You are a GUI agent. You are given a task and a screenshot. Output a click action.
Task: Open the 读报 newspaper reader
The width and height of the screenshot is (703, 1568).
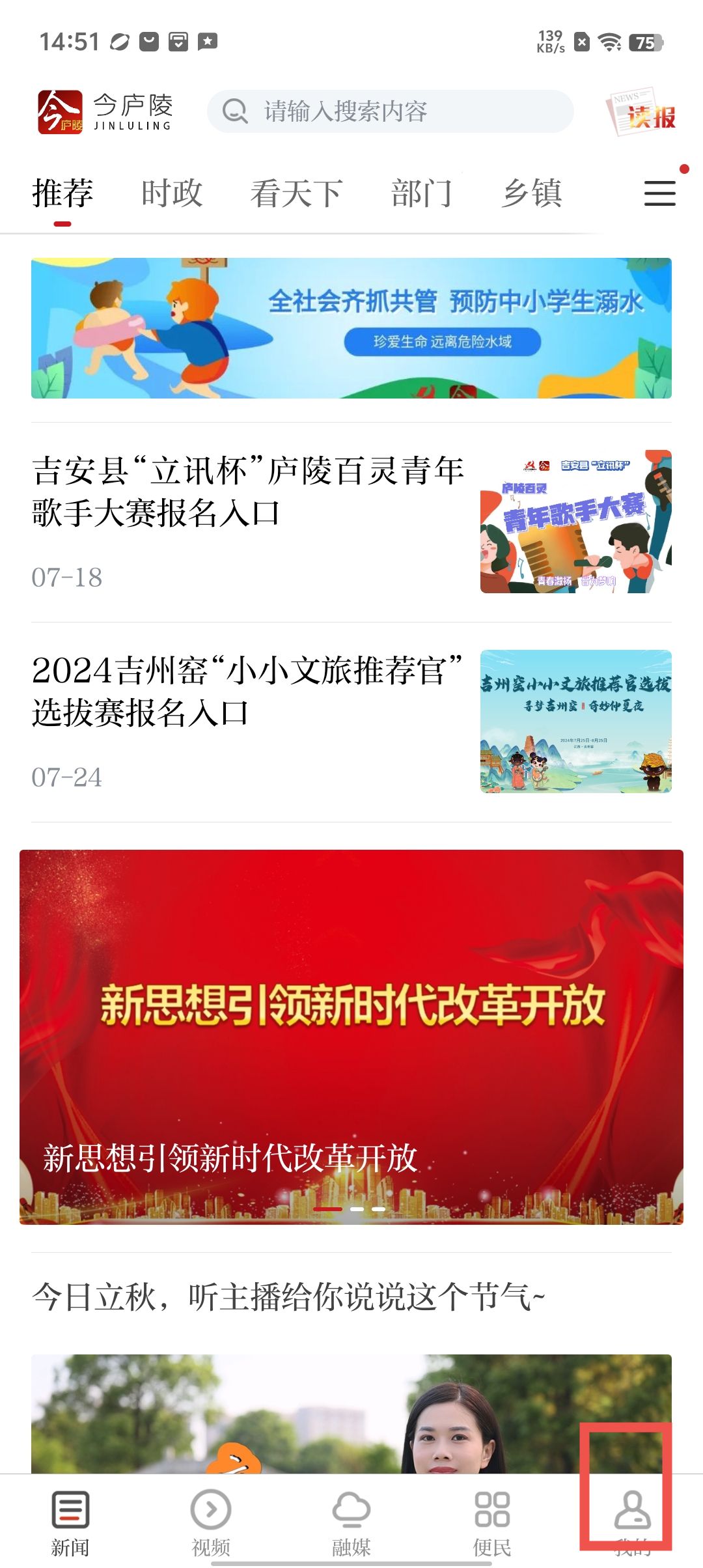click(x=642, y=112)
